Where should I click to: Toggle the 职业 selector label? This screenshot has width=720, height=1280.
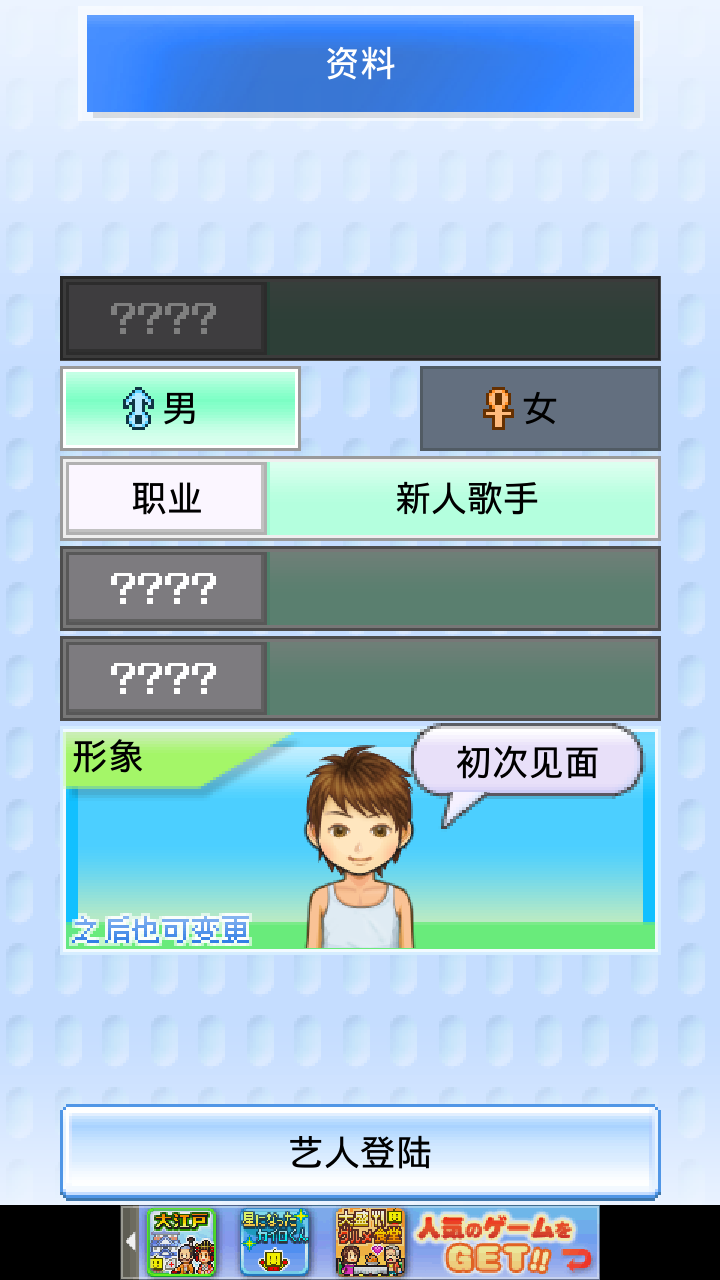coord(164,497)
